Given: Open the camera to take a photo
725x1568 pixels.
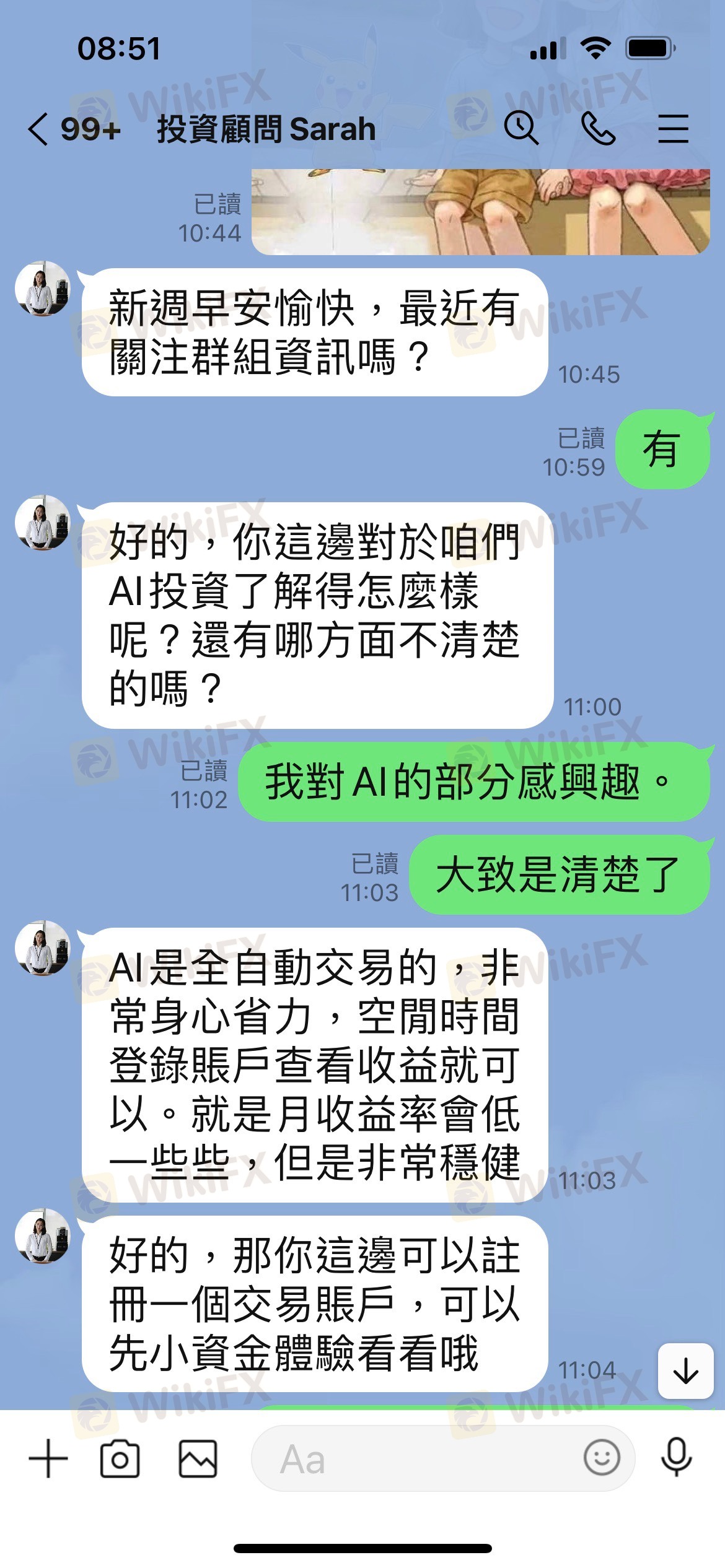Looking at the screenshot, I should point(120,1459).
